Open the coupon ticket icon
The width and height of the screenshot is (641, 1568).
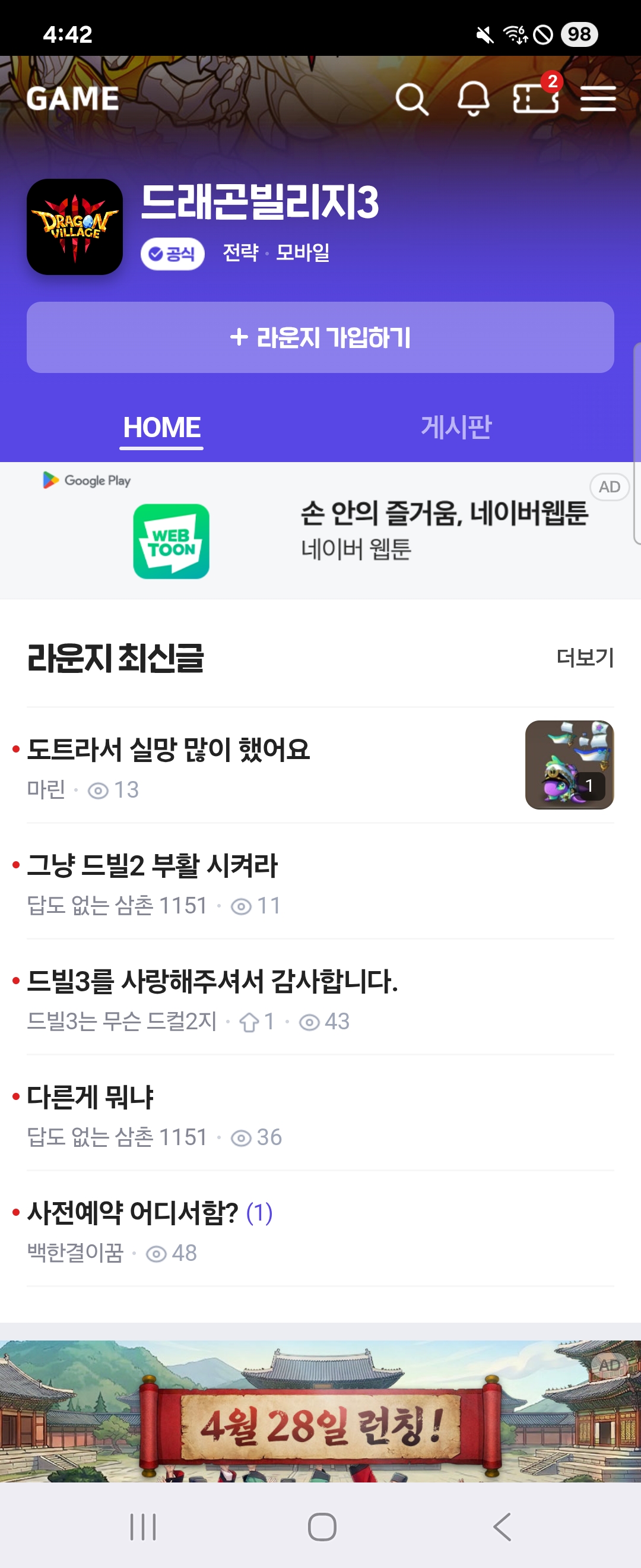535,99
